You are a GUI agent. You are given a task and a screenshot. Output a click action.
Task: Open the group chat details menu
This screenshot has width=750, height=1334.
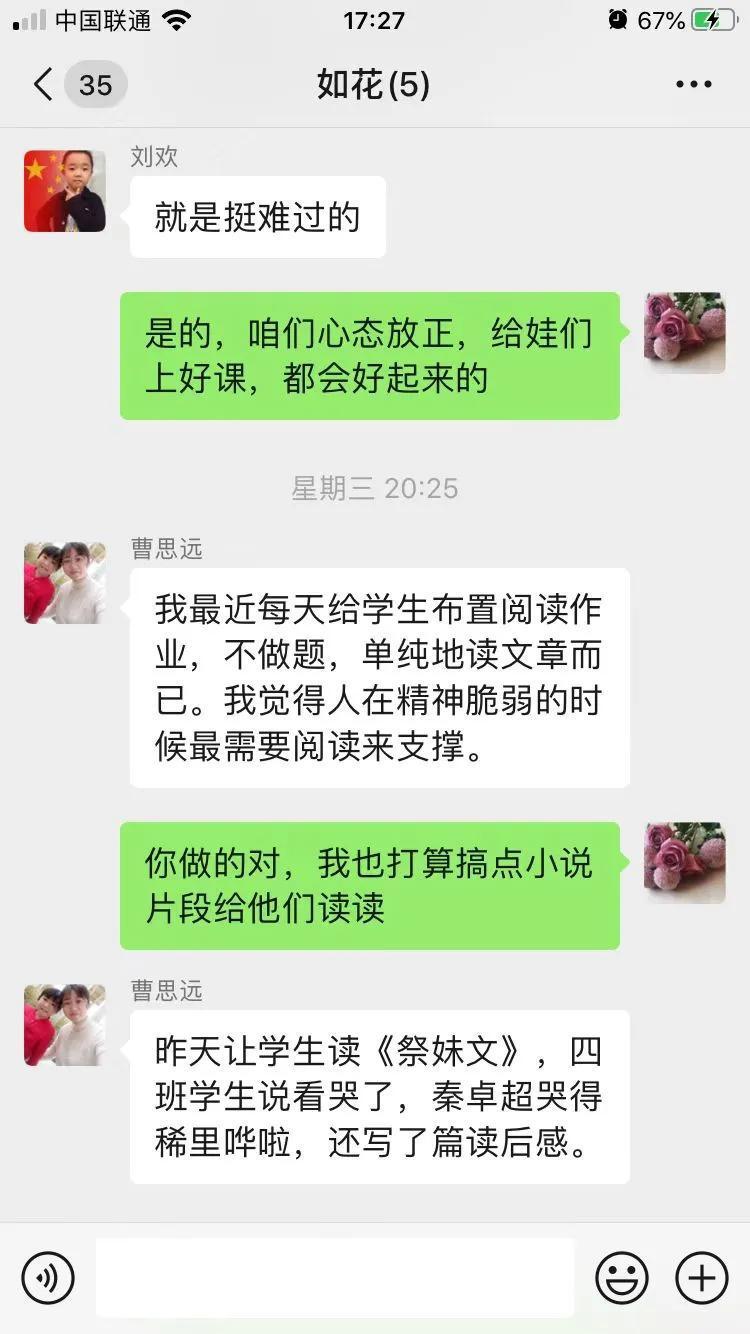point(693,85)
